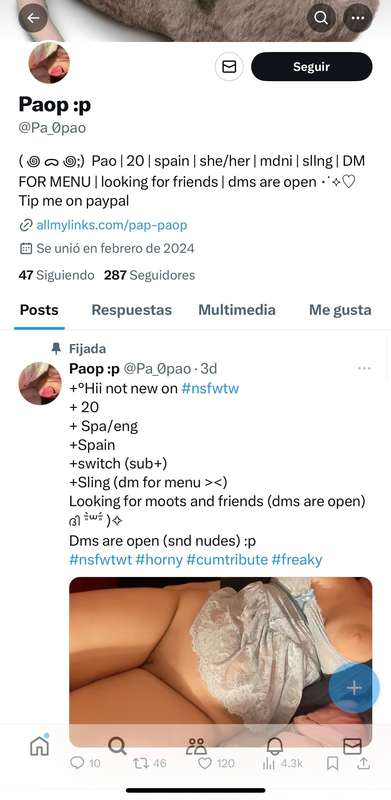The height and width of the screenshot is (800, 391).
Task: Open the notifications bell tab
Action: (x=275, y=746)
